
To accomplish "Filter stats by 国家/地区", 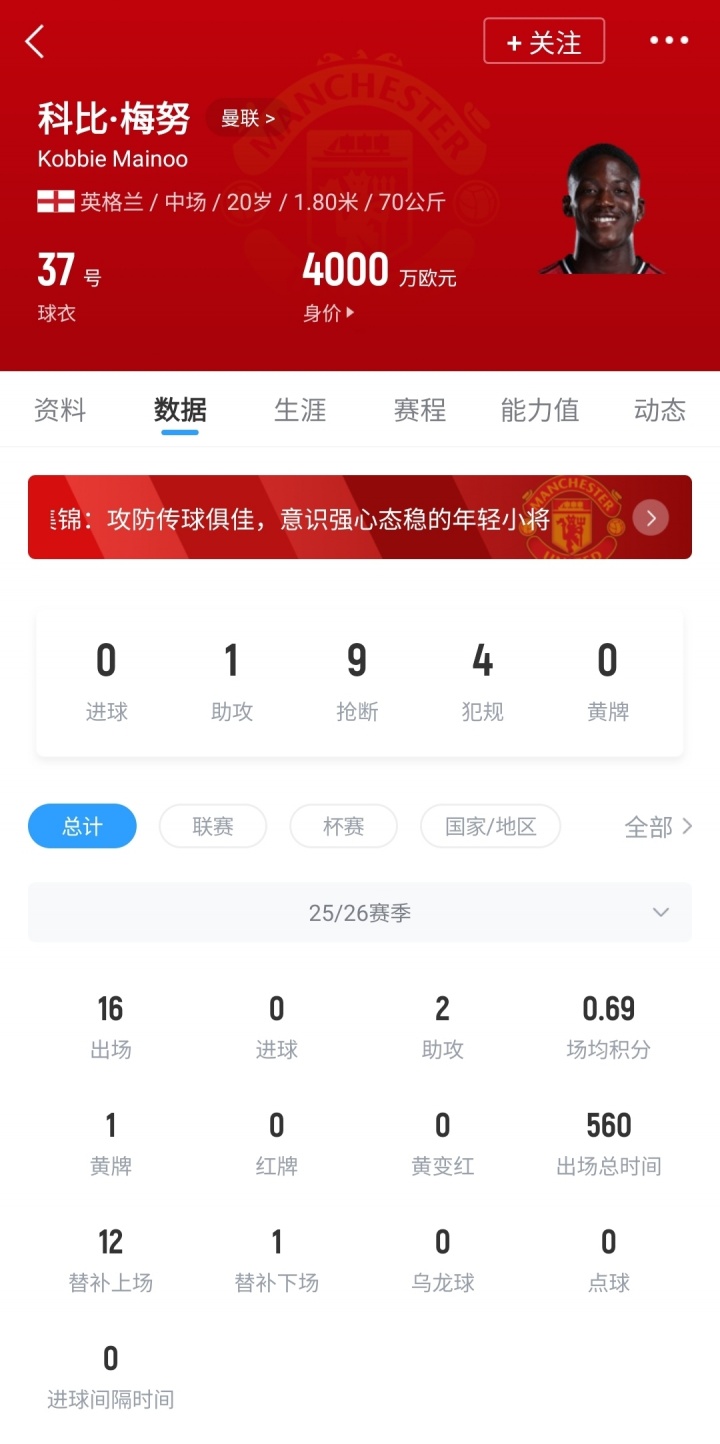I will [490, 826].
